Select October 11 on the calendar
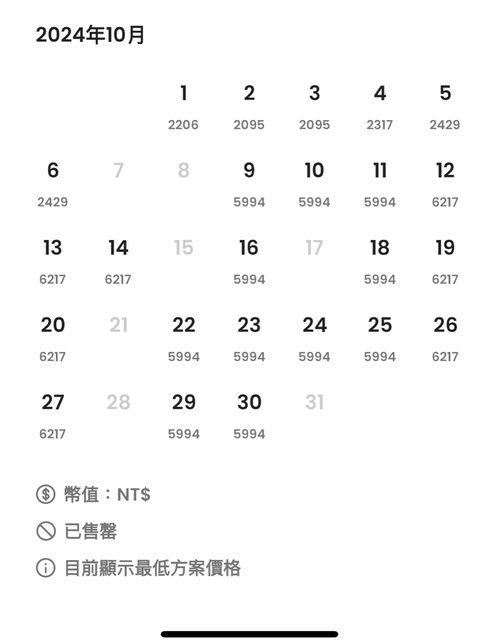The height and width of the screenshot is (640, 499). click(x=379, y=184)
